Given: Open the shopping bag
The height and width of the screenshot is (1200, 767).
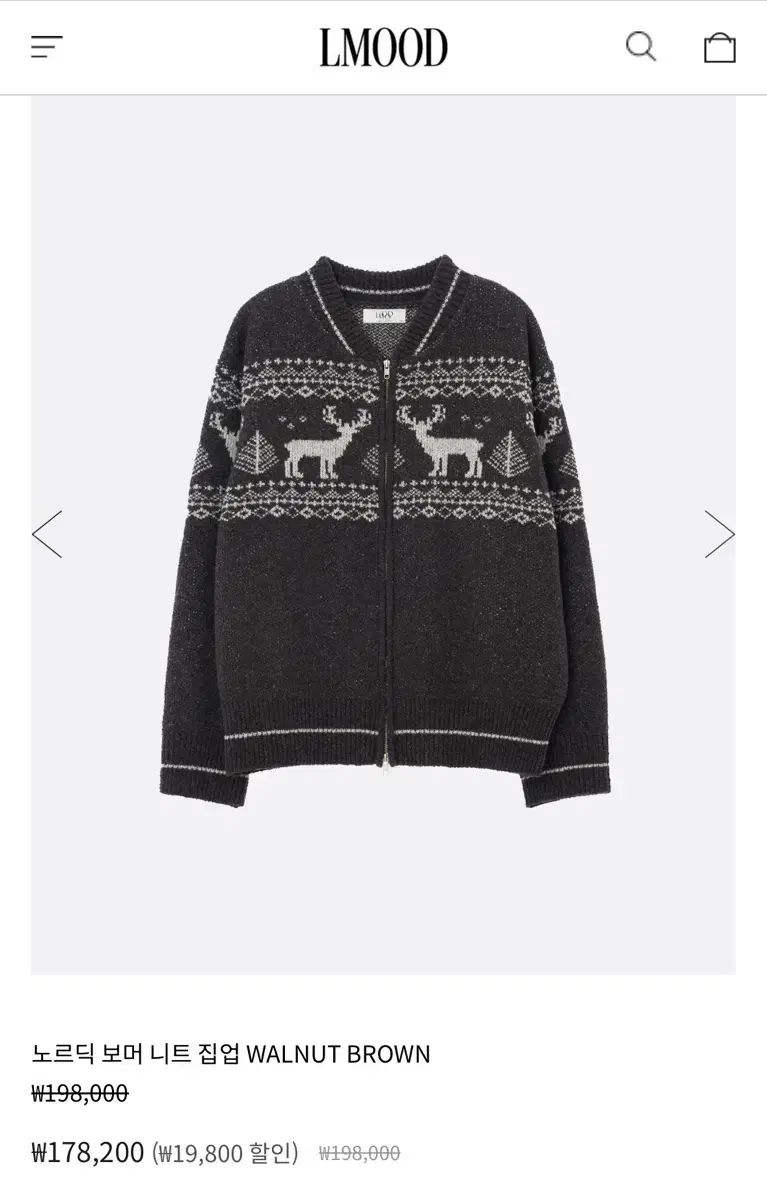Looking at the screenshot, I should point(719,47).
